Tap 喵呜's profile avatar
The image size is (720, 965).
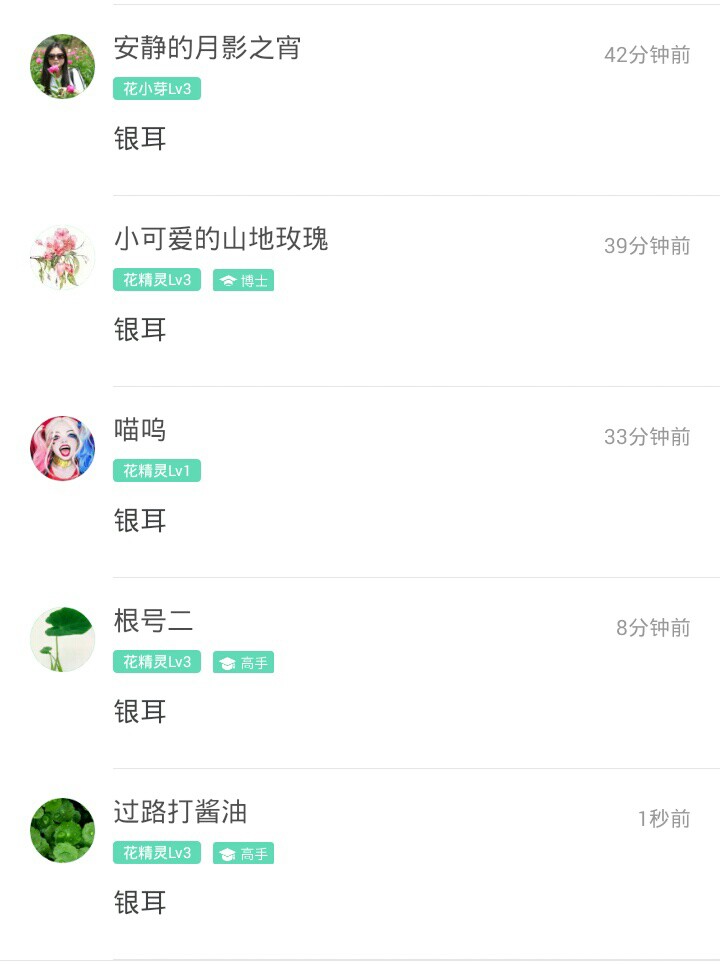(x=62, y=449)
